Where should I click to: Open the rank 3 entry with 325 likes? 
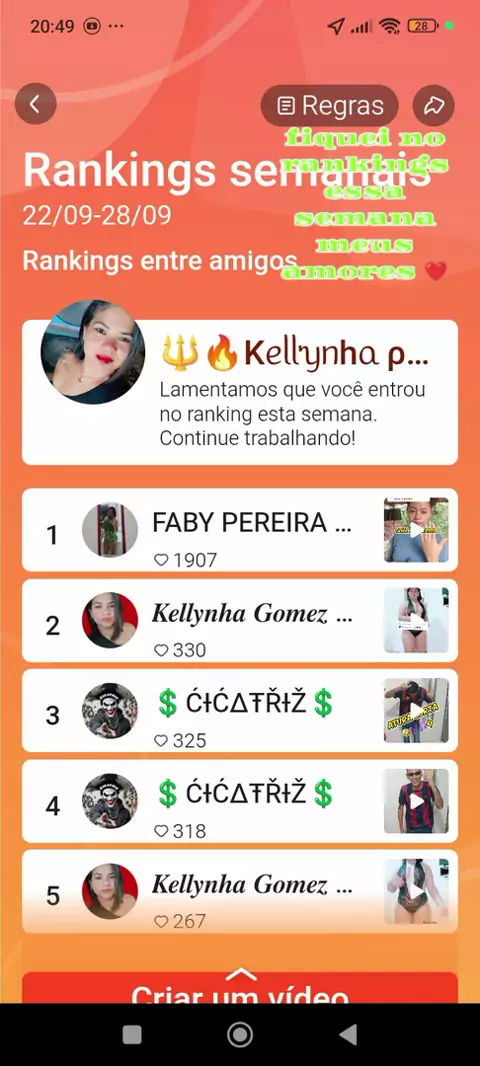pos(240,710)
